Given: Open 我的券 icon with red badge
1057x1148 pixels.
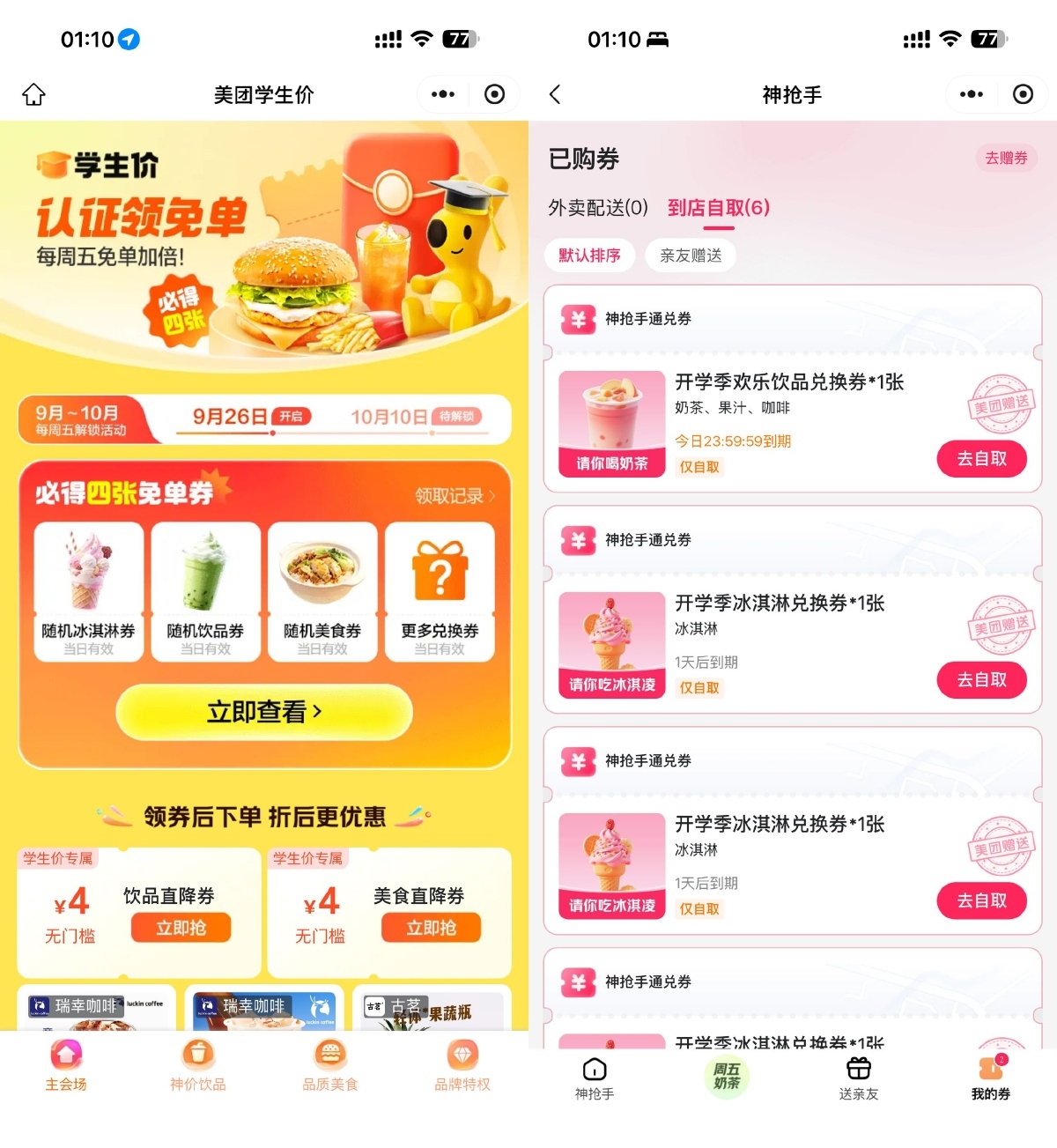Looking at the screenshot, I should [x=990, y=1069].
